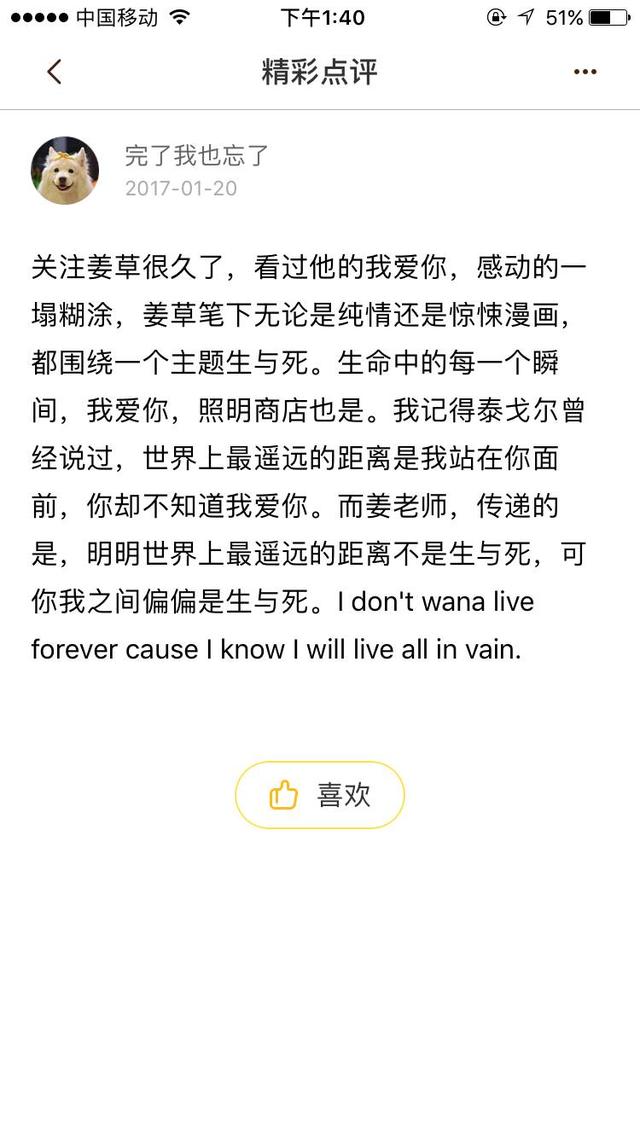Image resolution: width=640 pixels, height=1138 pixels.
Task: Go back using the top-left arrow
Action: point(54,72)
